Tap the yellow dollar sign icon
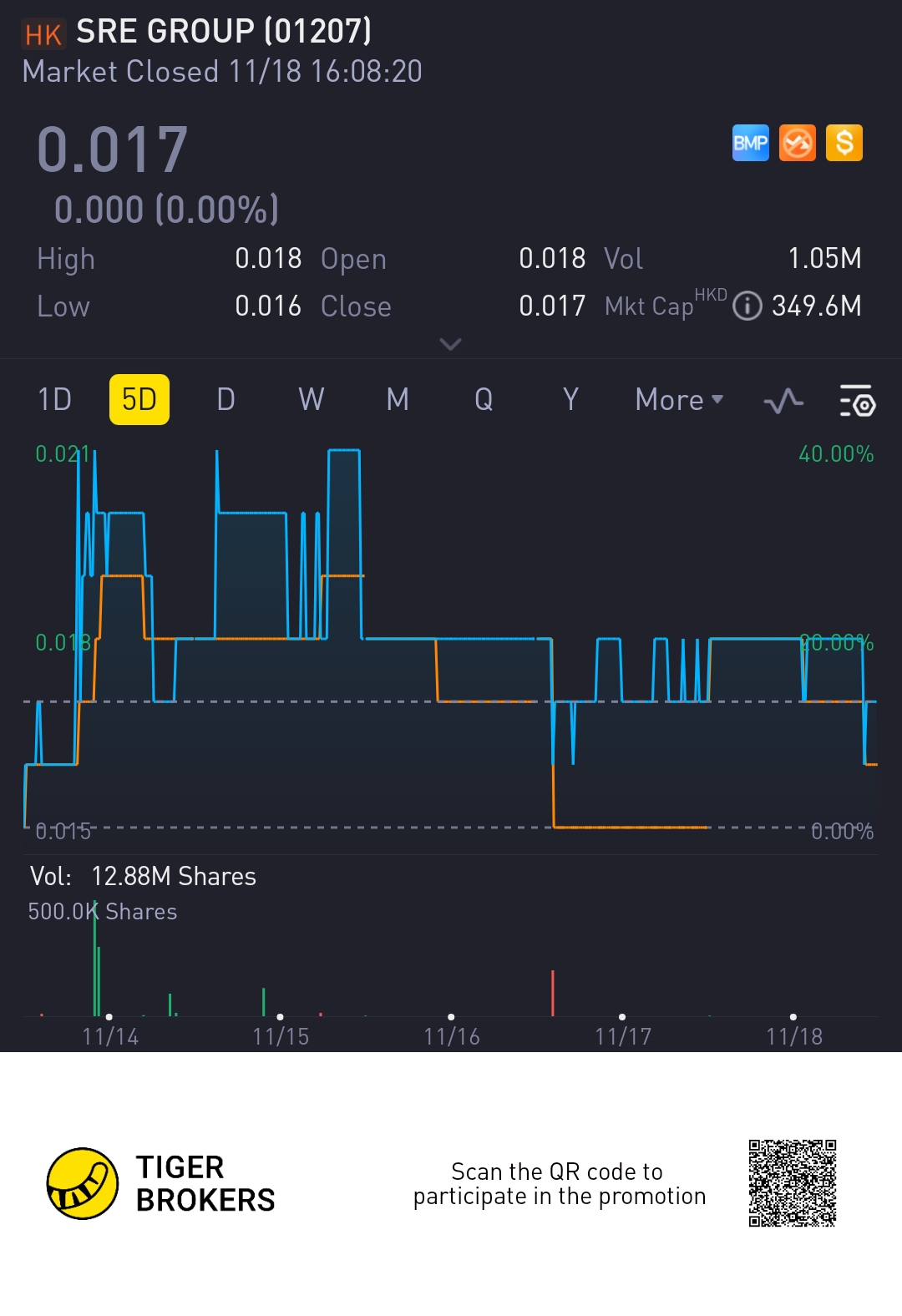 (844, 143)
